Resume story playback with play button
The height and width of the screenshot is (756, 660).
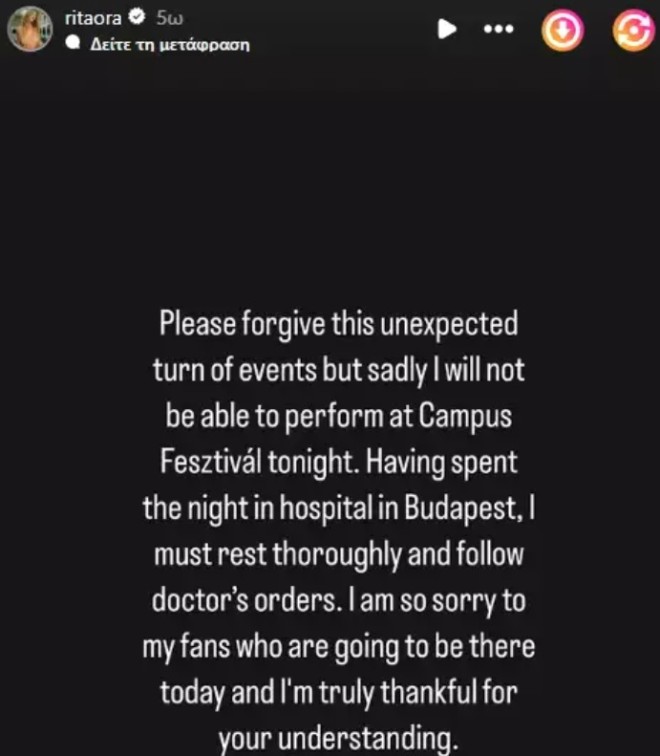(x=447, y=29)
